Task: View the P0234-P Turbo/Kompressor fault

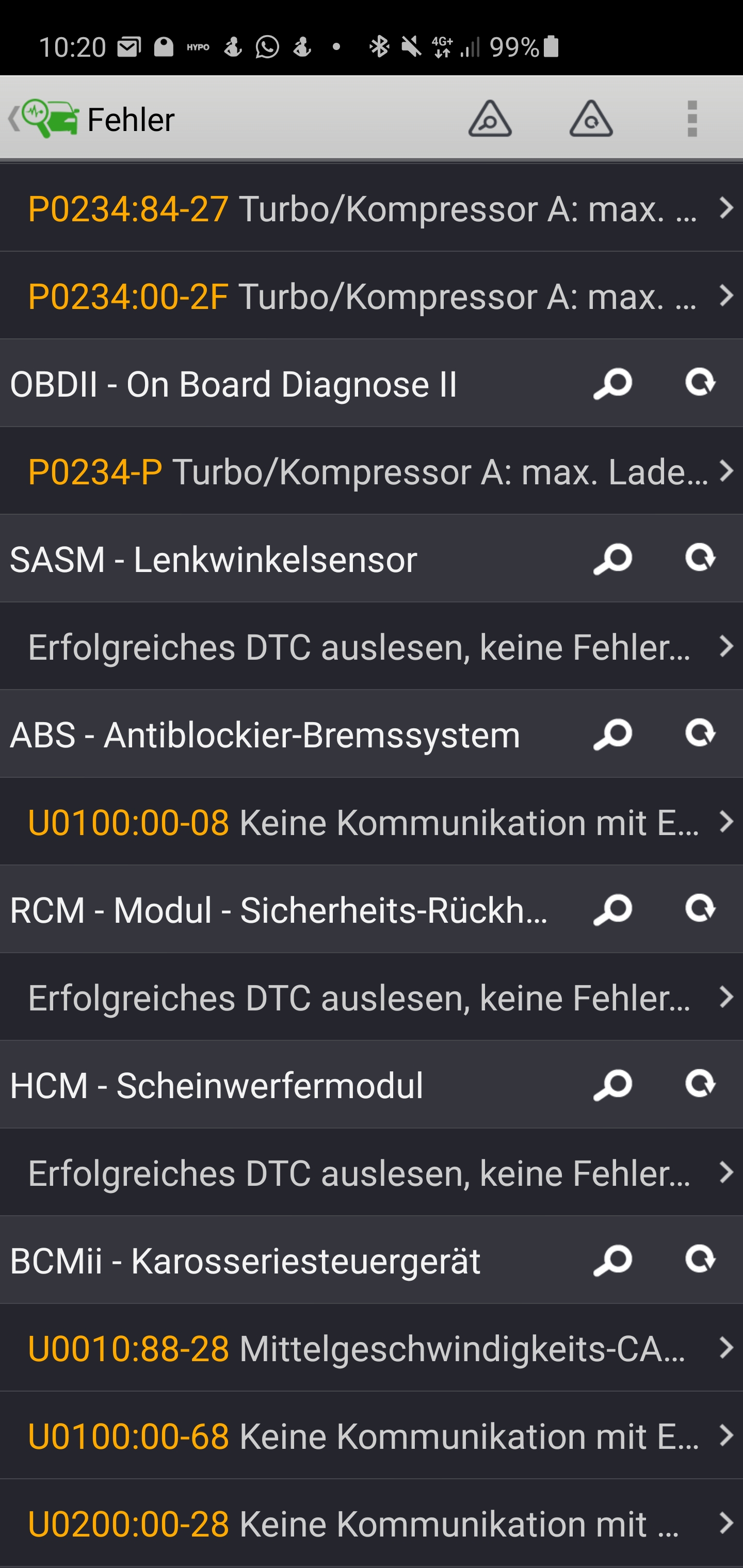Action: click(x=372, y=472)
